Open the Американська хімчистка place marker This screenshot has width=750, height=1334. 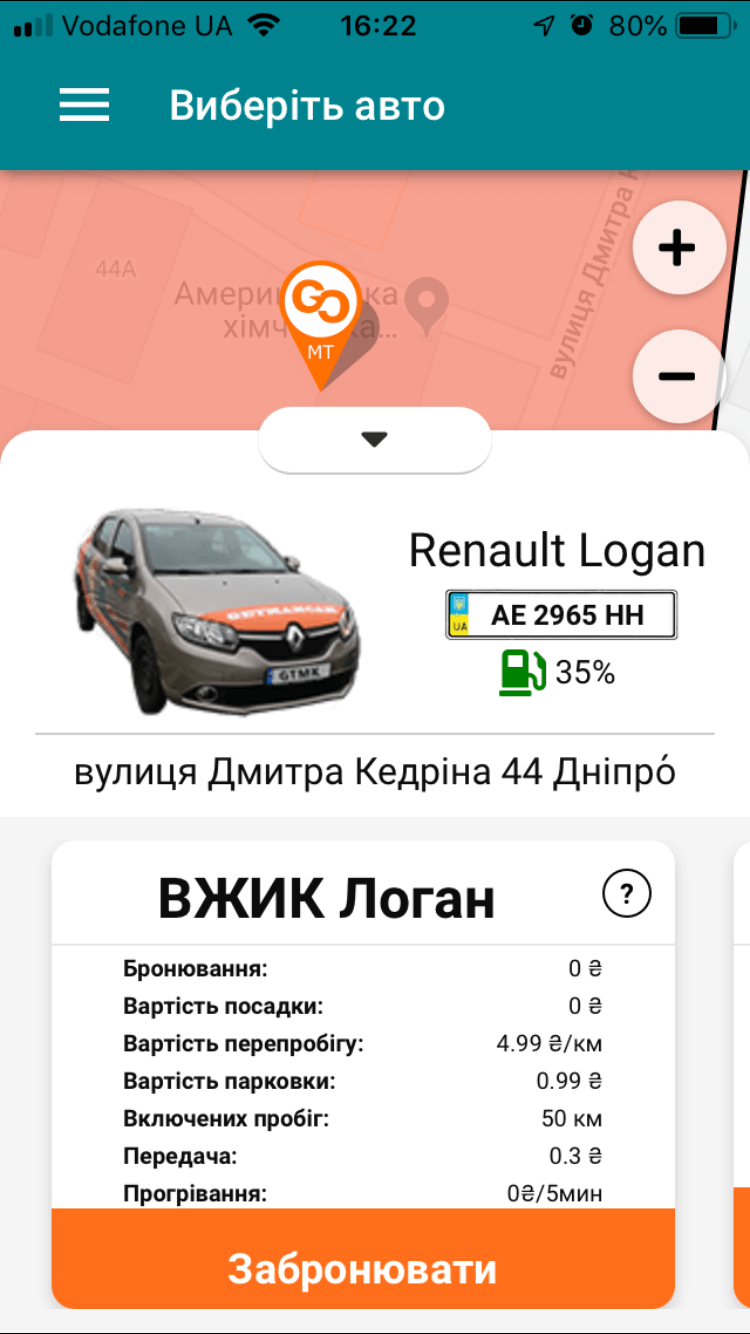[x=432, y=300]
